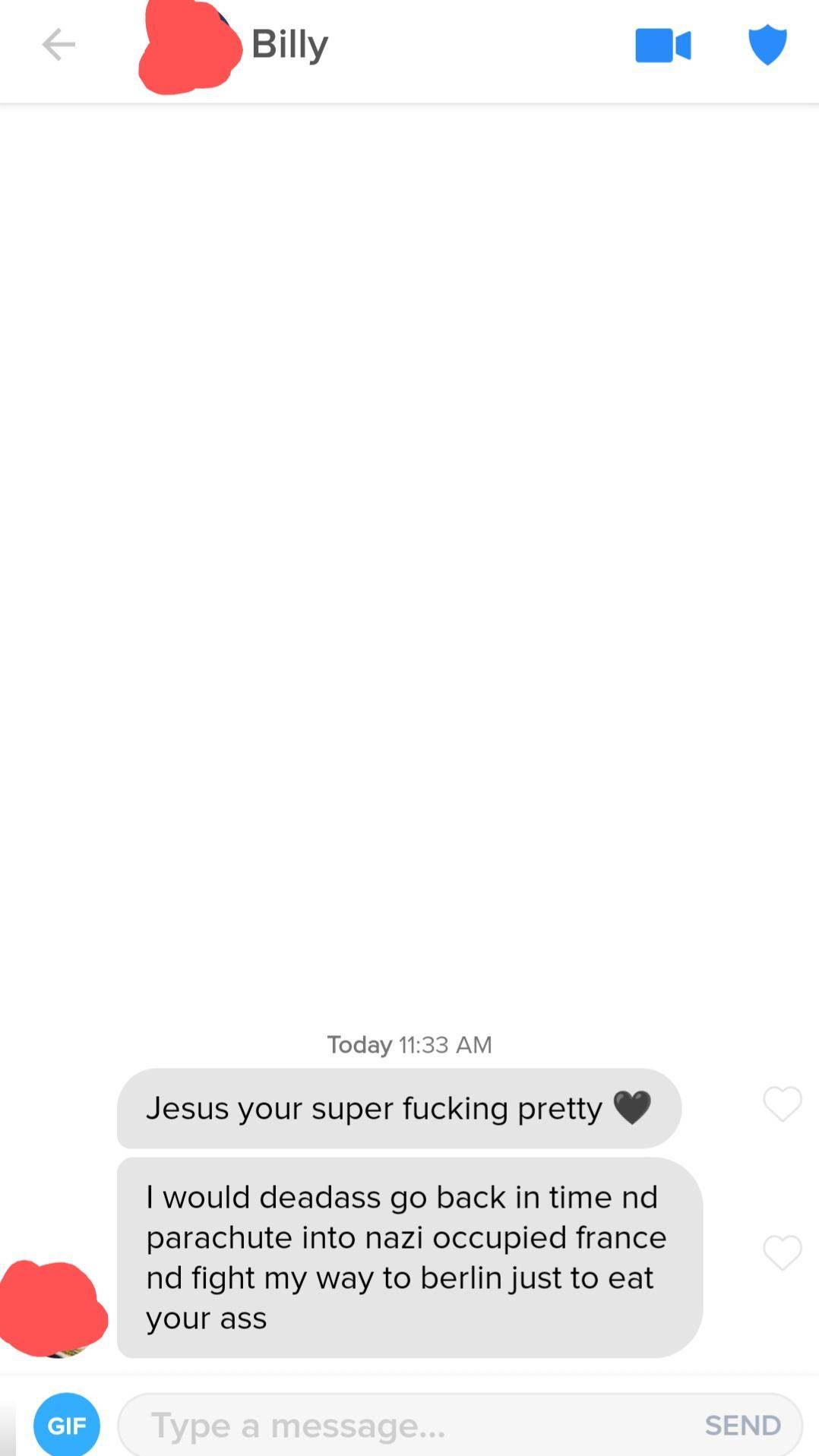Open the GIF picker
819x1456 pixels.
pyautogui.click(x=67, y=1424)
